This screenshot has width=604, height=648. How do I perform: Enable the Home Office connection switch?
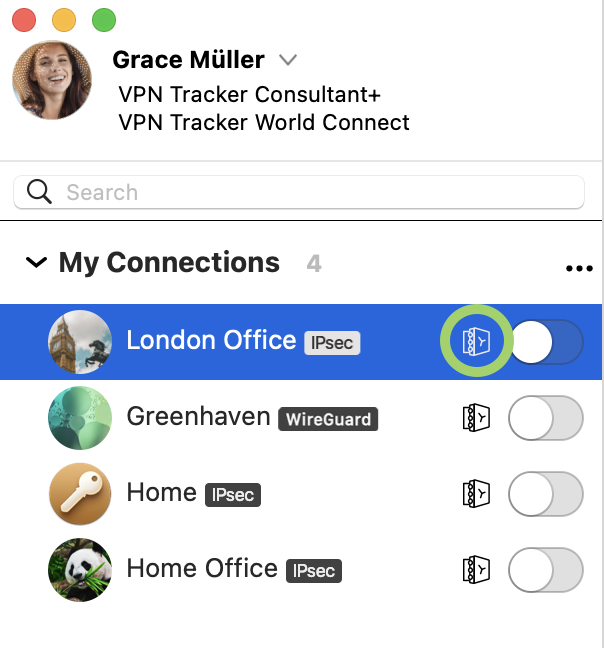(x=545, y=570)
